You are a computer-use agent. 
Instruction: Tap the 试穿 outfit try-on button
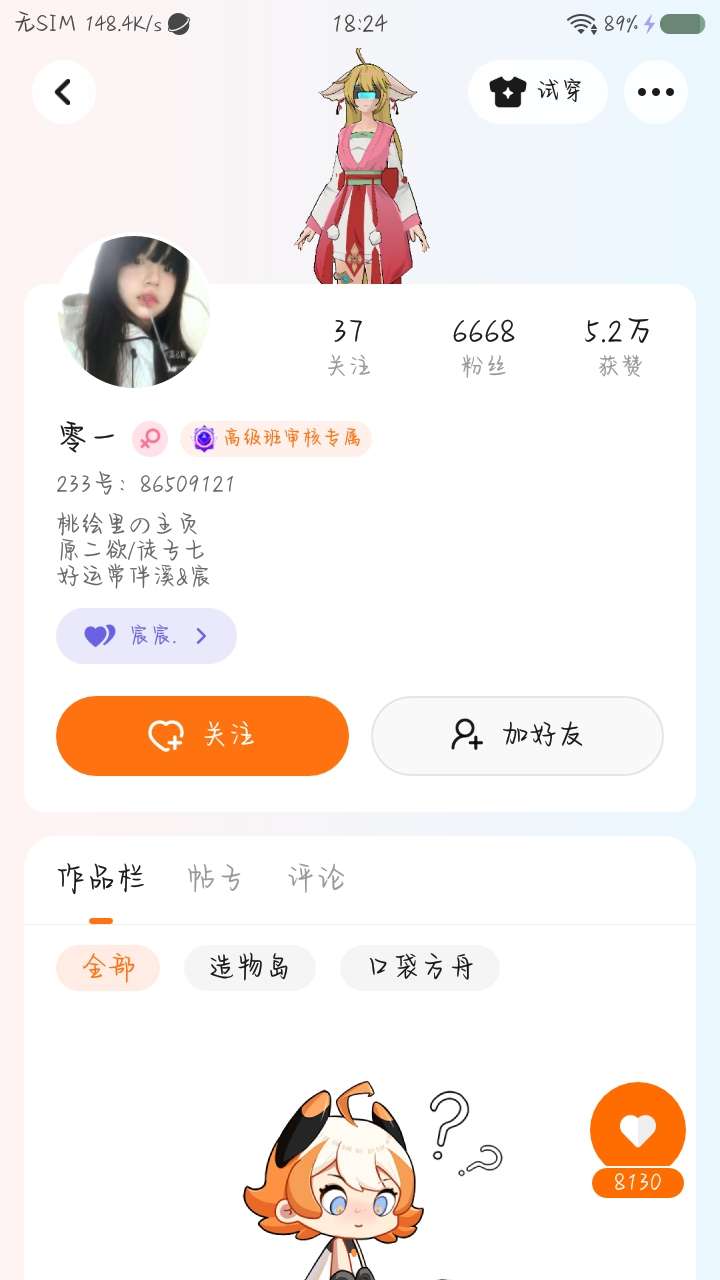pyautogui.click(x=537, y=92)
